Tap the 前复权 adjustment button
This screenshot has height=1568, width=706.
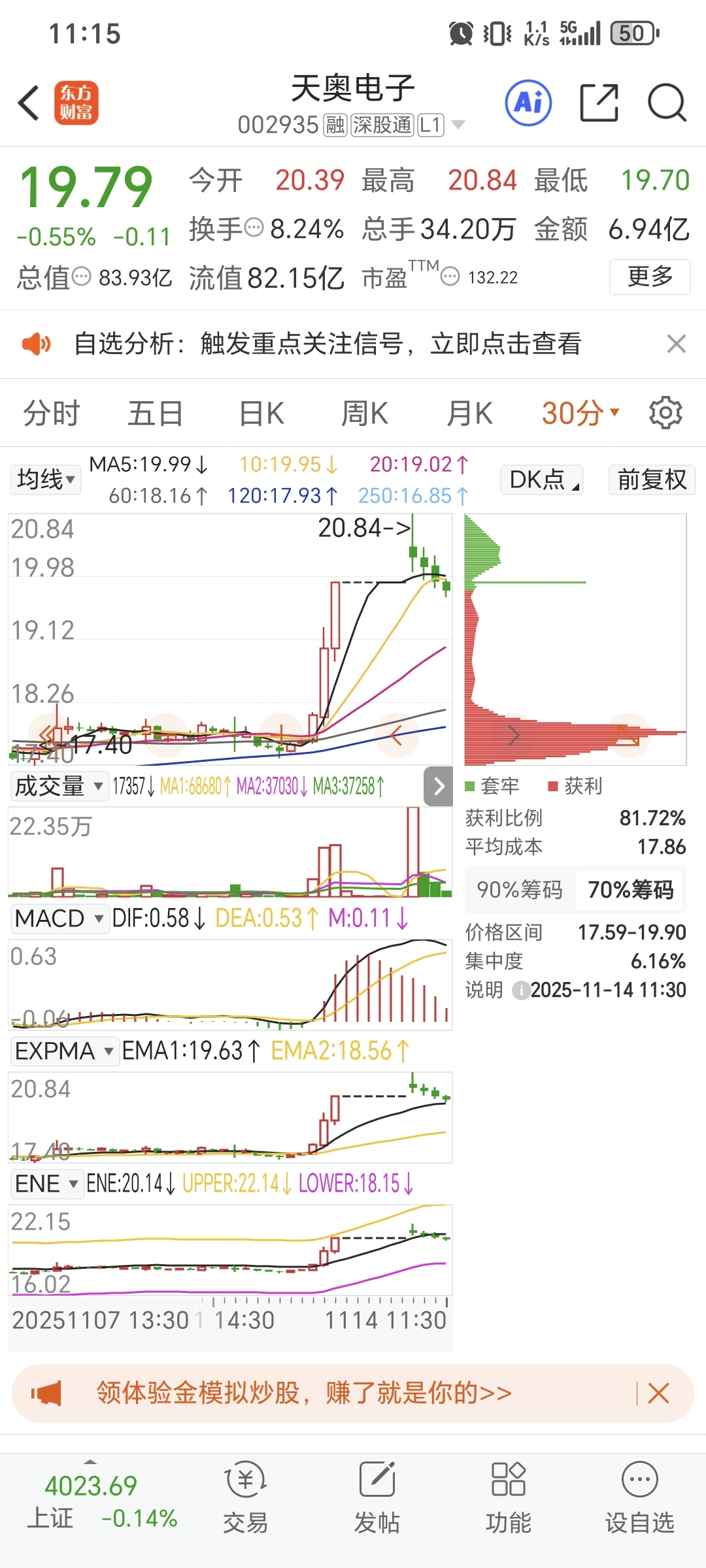coord(652,480)
